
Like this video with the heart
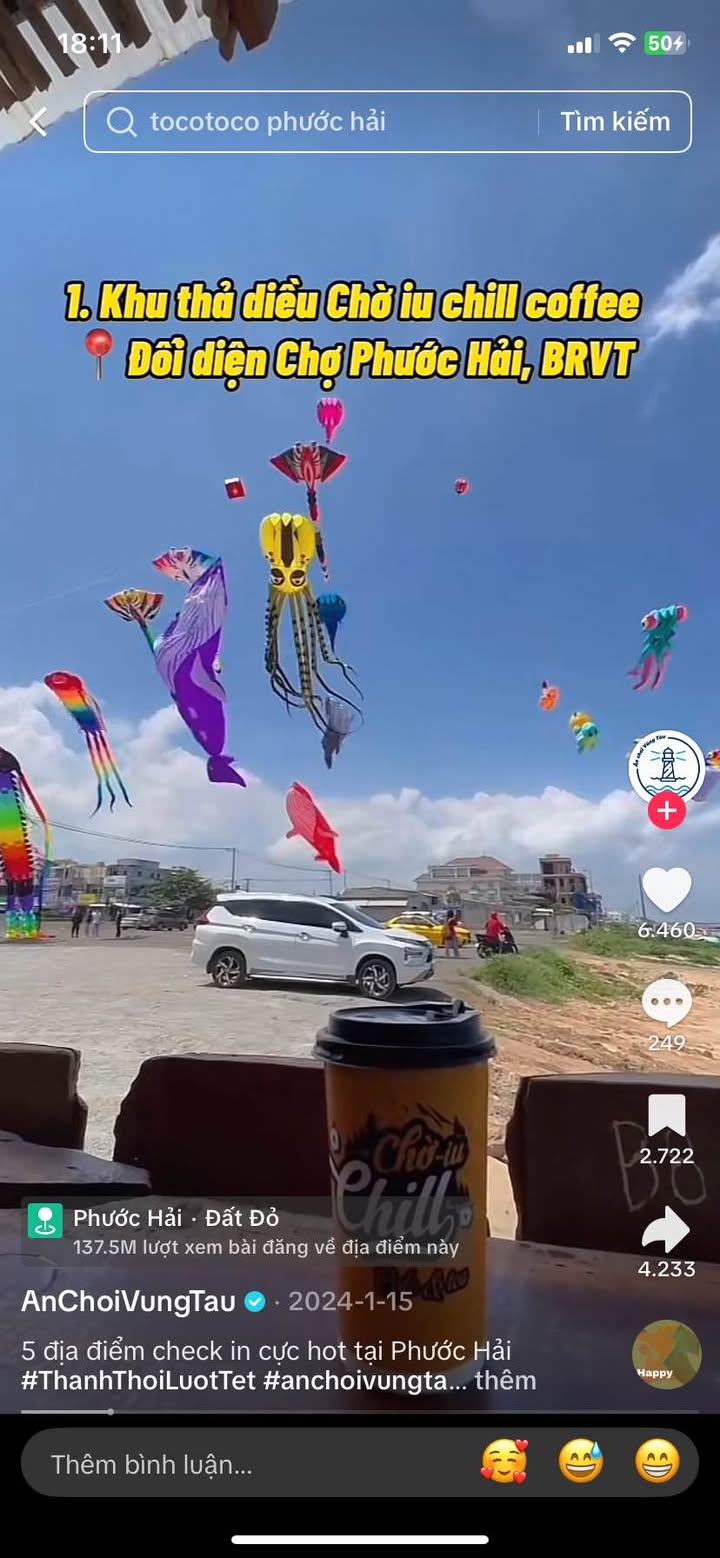coord(666,890)
